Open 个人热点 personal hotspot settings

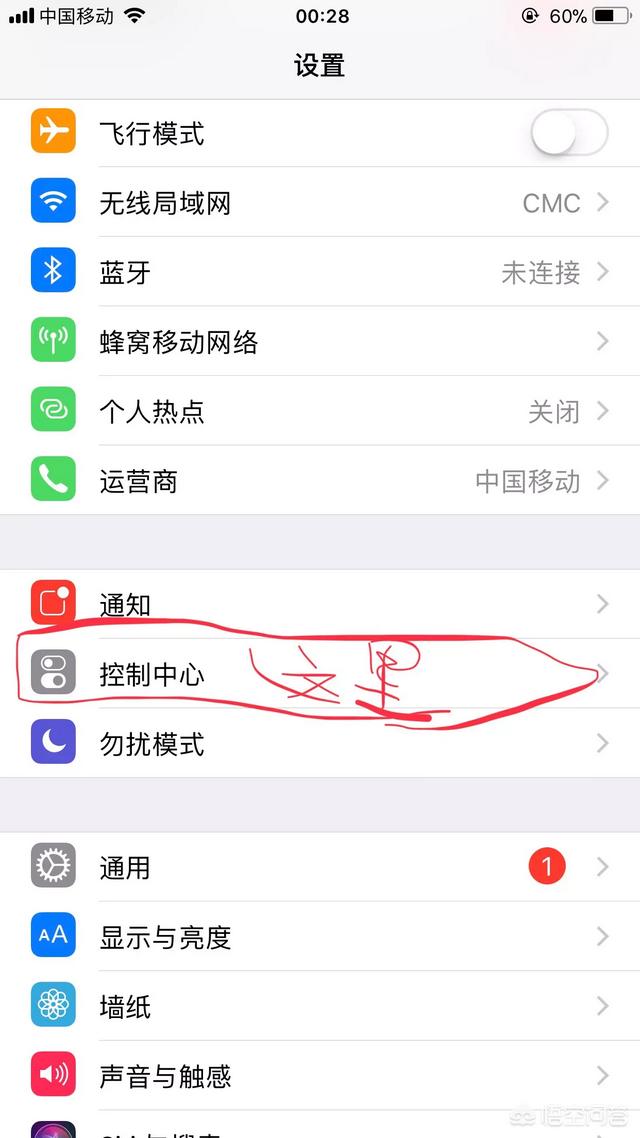point(320,411)
